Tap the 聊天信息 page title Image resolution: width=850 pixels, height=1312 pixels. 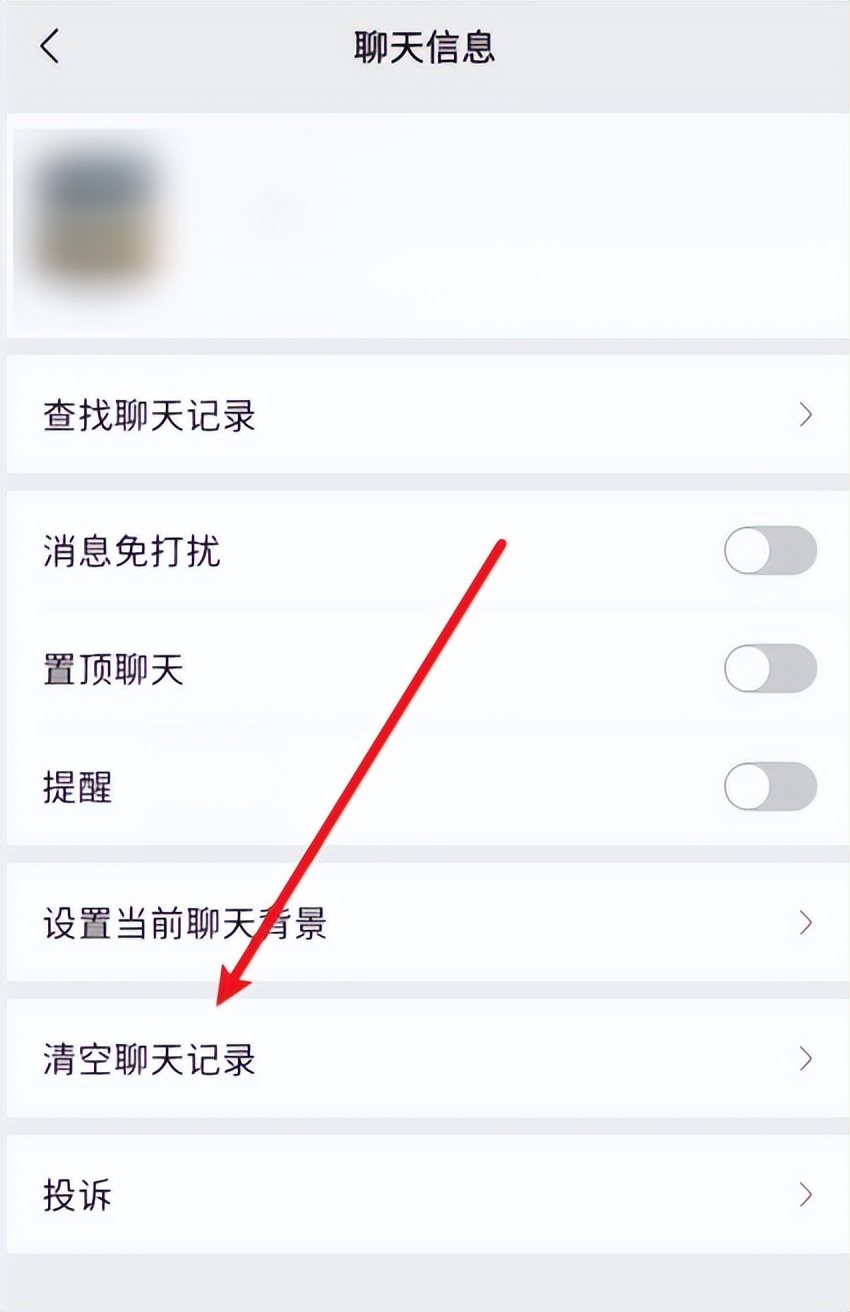pyautogui.click(x=424, y=47)
